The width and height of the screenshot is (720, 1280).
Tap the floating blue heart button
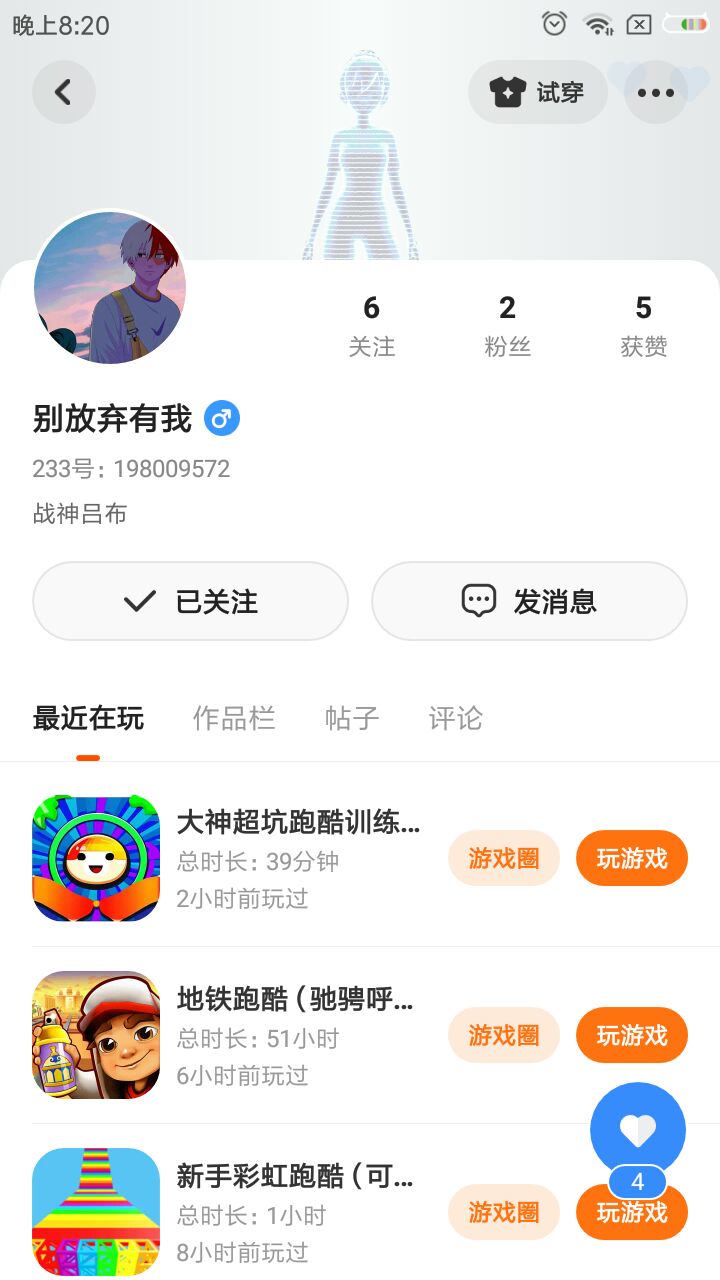coord(638,1130)
